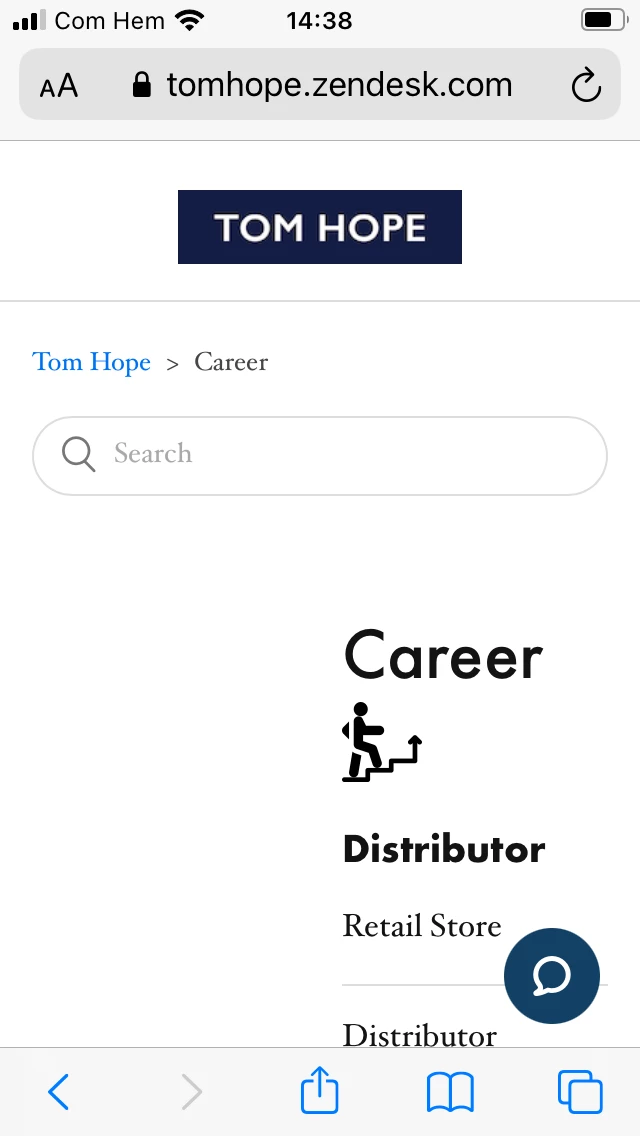Open the Retail Store article
This screenshot has width=640, height=1136.
pos(421,926)
